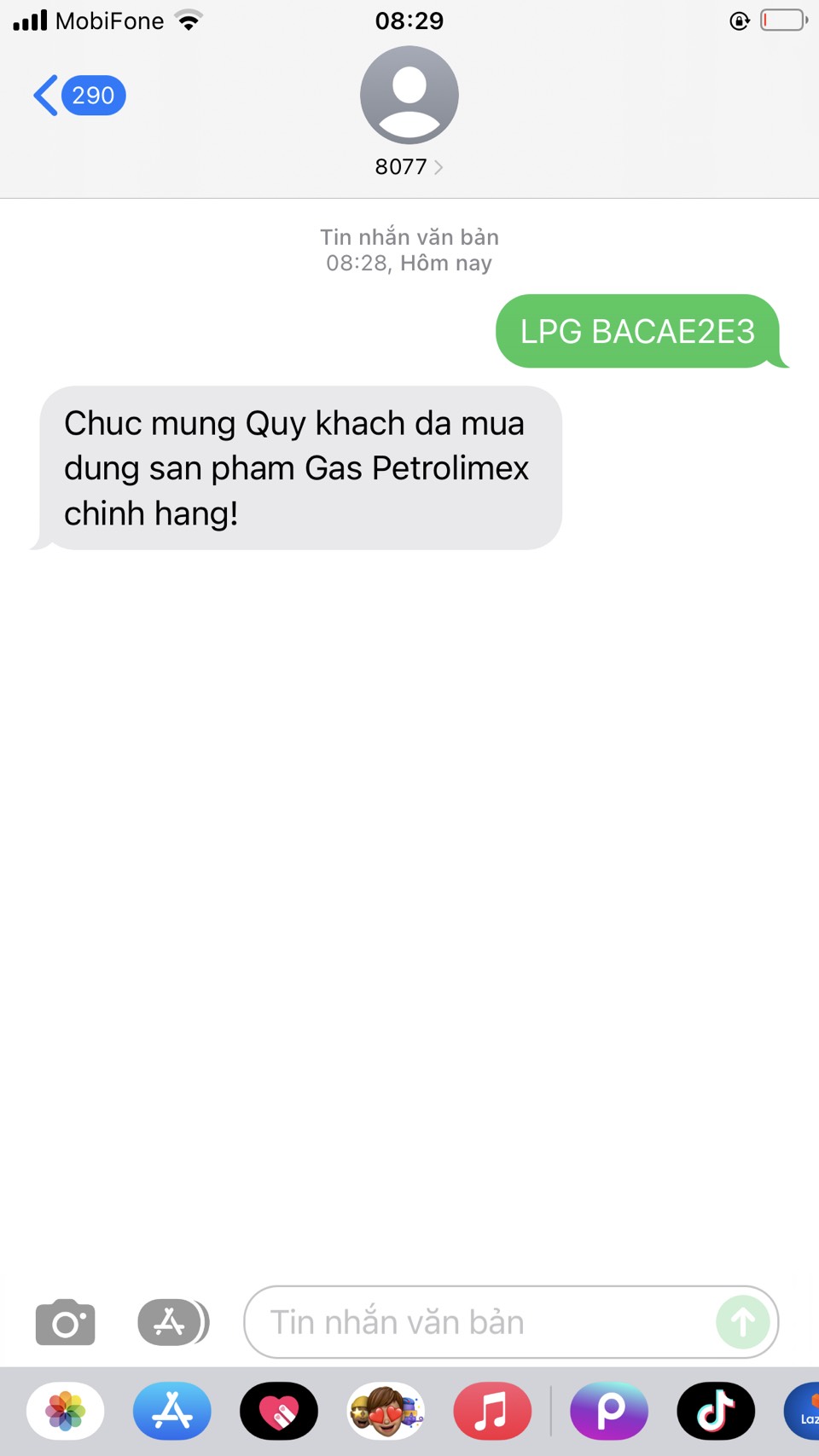The image size is (819, 1456).
Task: Go back to the messages list
Action: point(77,96)
